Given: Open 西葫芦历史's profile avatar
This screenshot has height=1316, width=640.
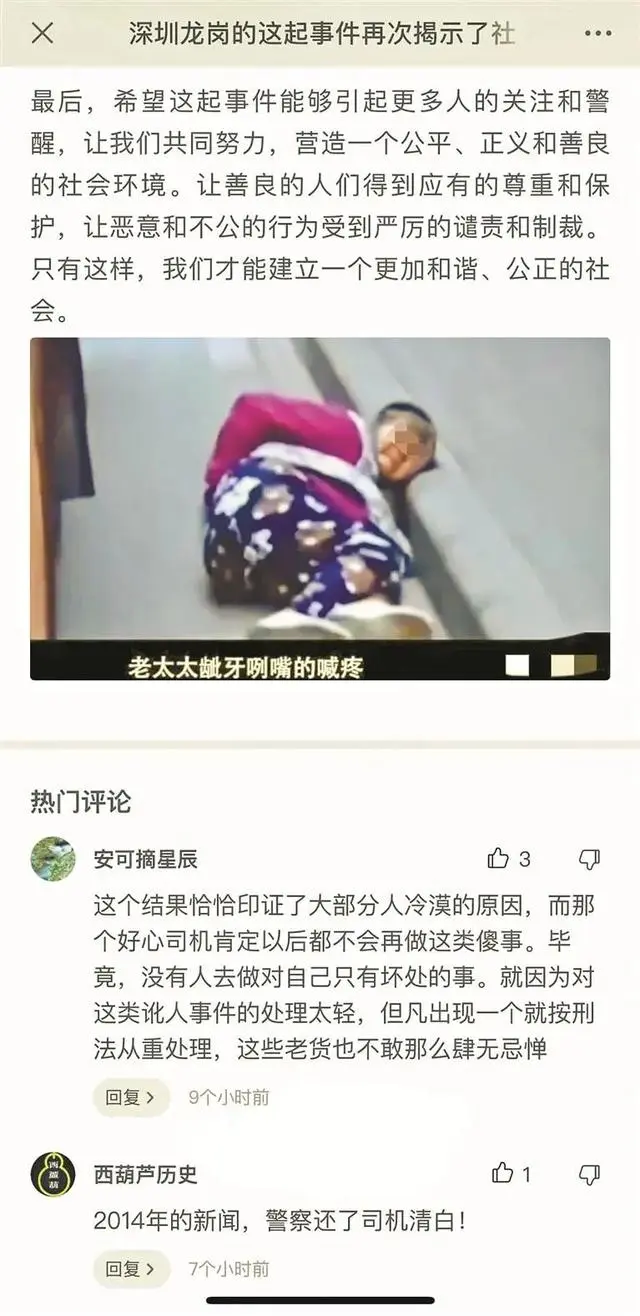Looking at the screenshot, I should pyautogui.click(x=53, y=1173).
